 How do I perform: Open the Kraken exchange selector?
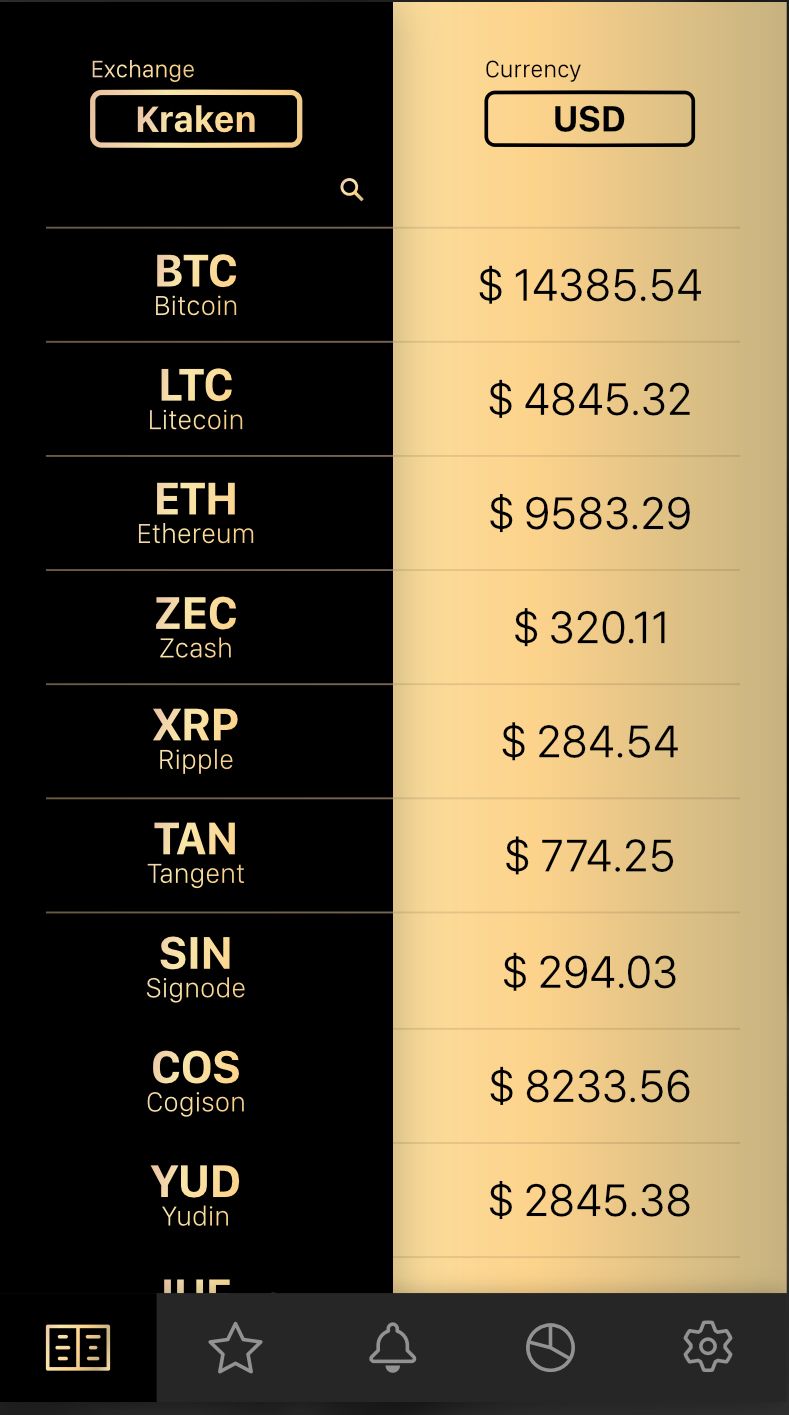(x=196, y=119)
